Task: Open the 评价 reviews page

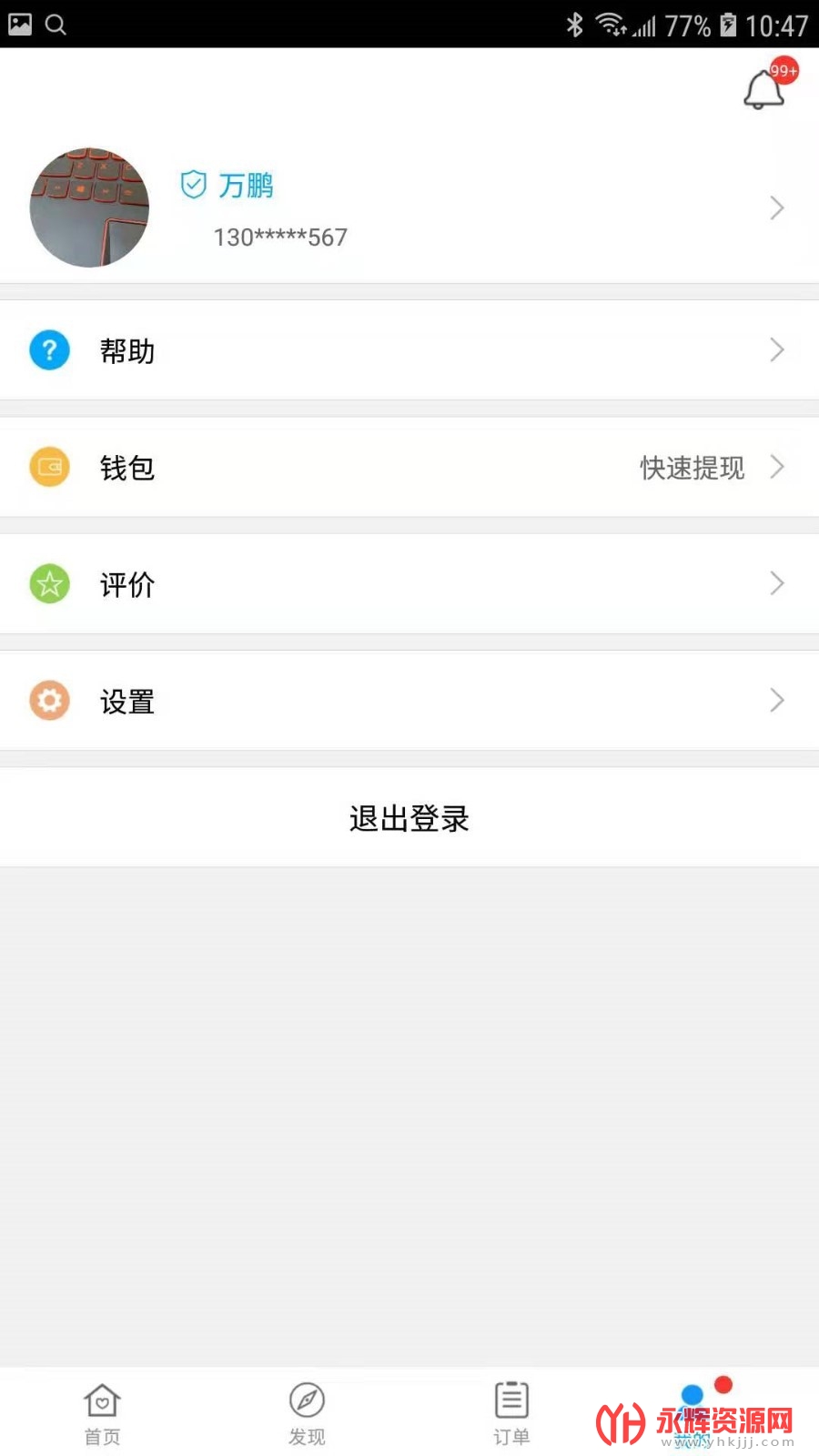Action: (409, 584)
